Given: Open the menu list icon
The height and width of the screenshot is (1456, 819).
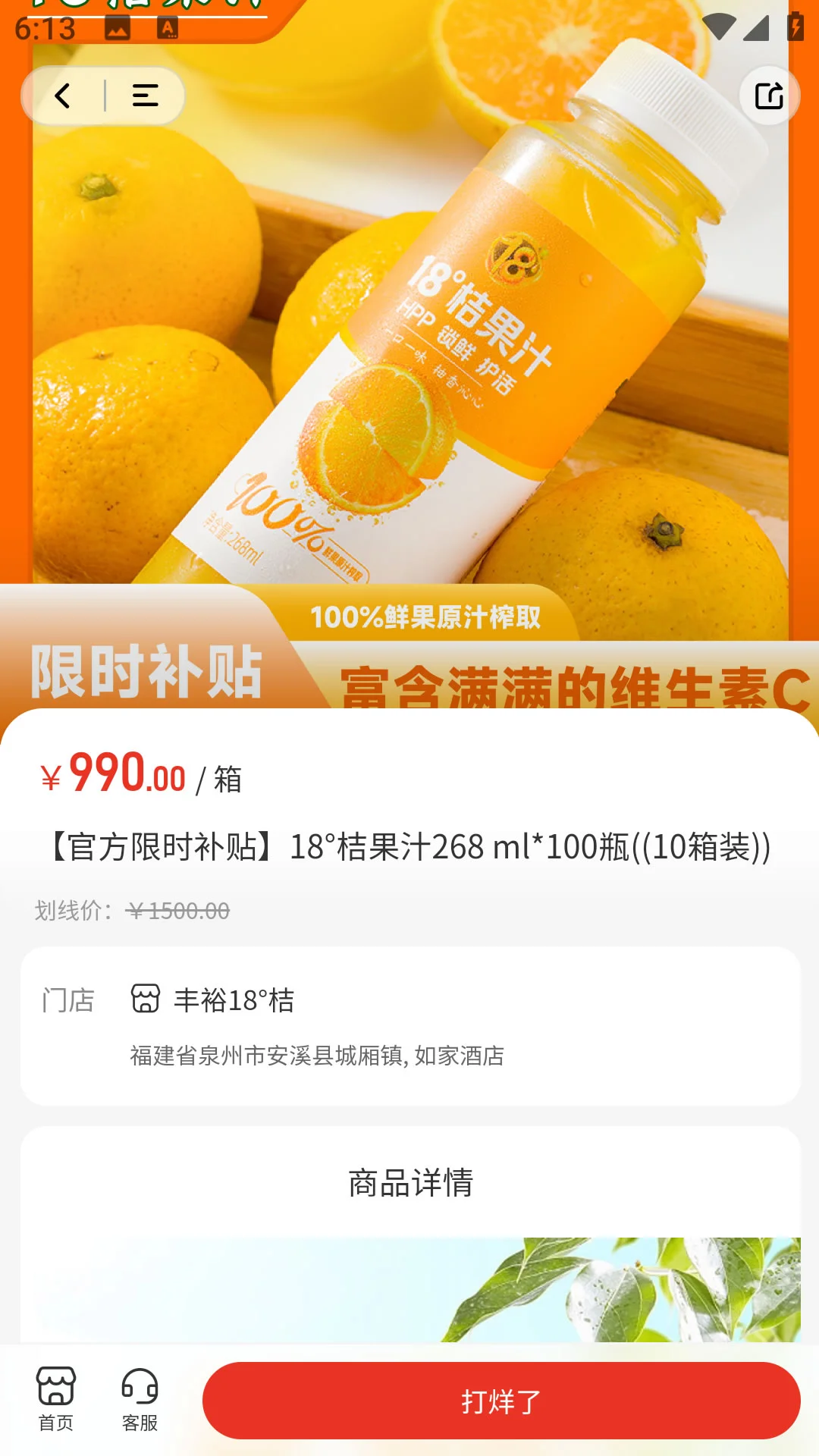Looking at the screenshot, I should 145,96.
